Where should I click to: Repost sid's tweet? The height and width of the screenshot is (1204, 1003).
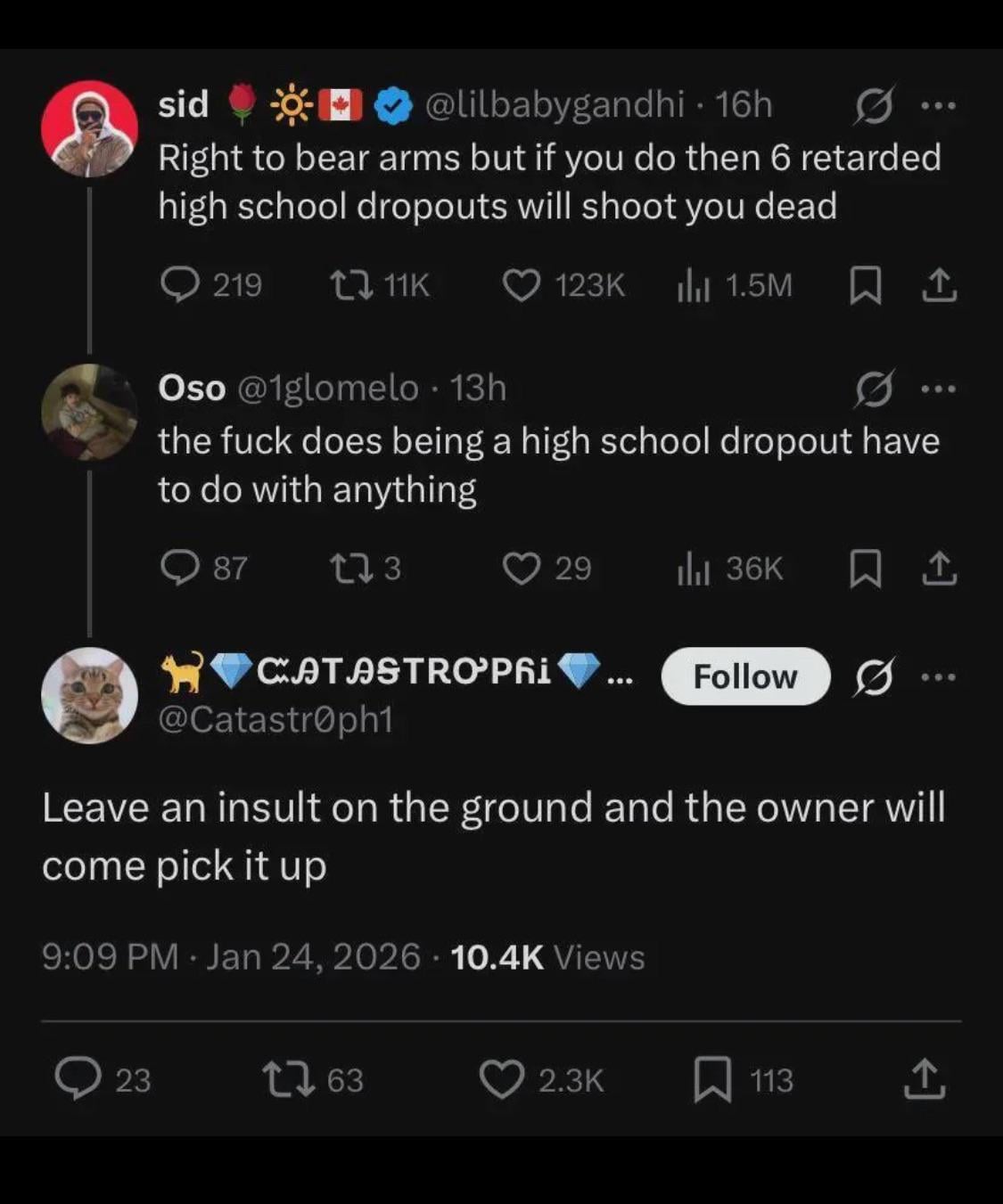click(351, 286)
